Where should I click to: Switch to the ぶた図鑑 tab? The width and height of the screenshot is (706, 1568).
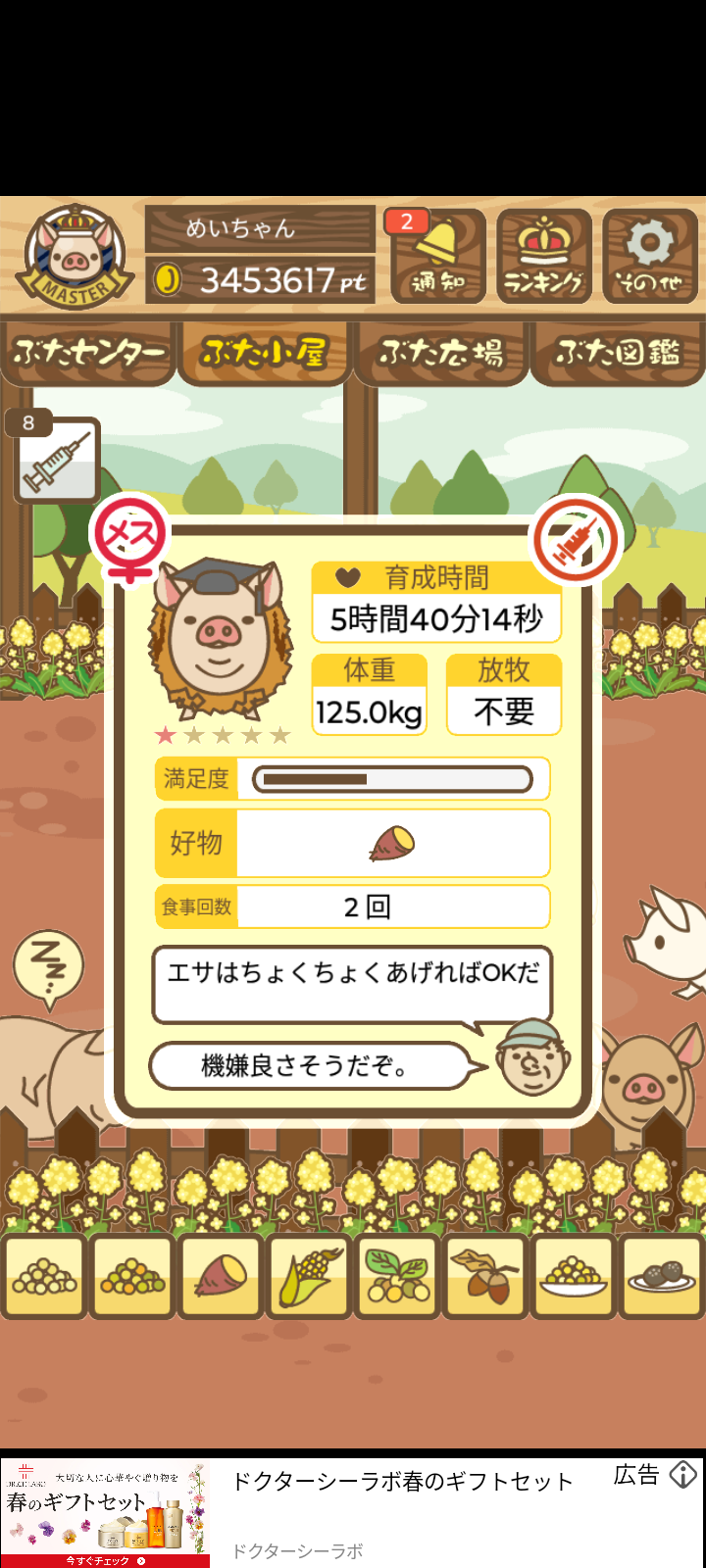click(618, 353)
